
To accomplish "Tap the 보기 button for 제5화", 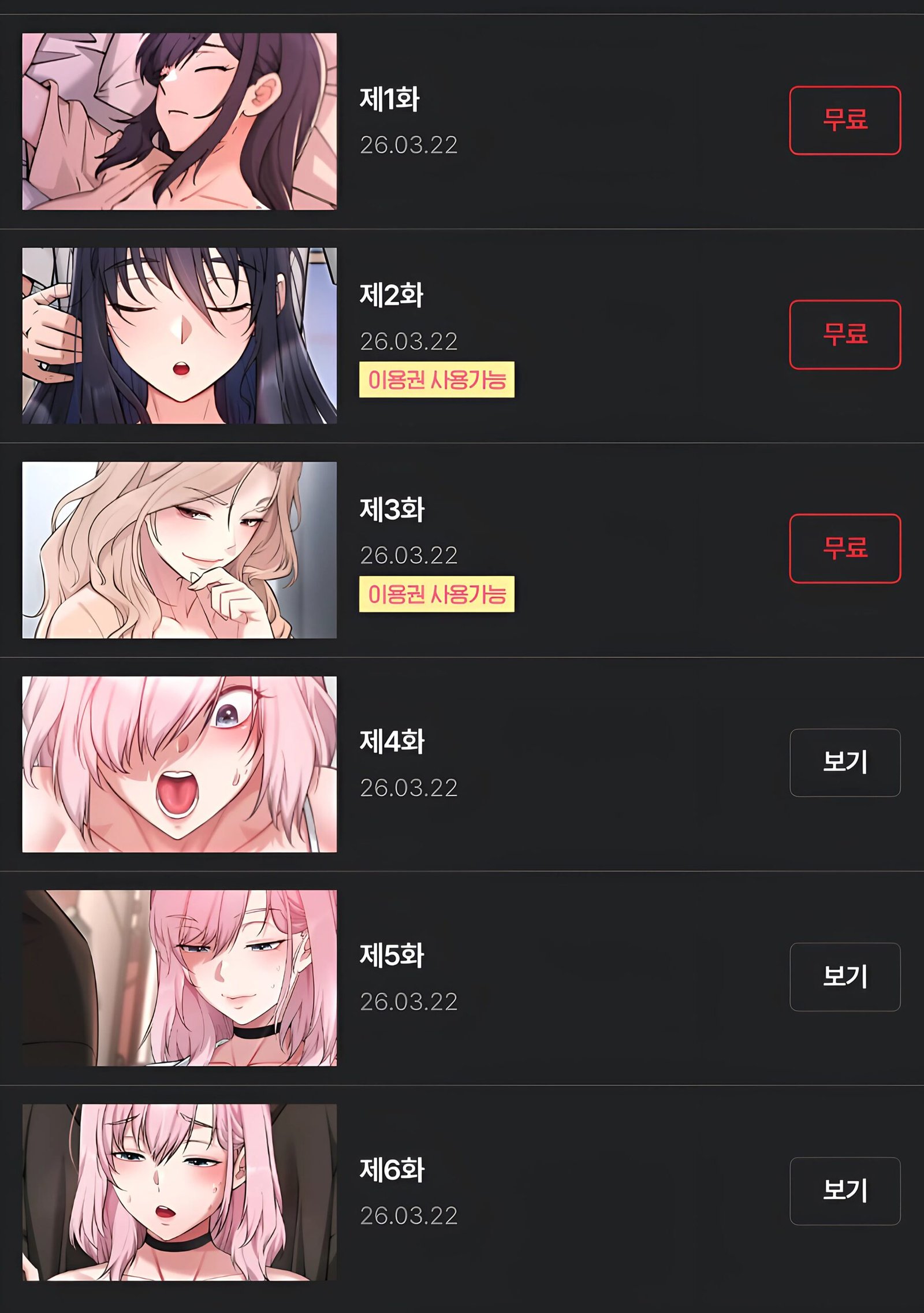I will pyautogui.click(x=844, y=977).
